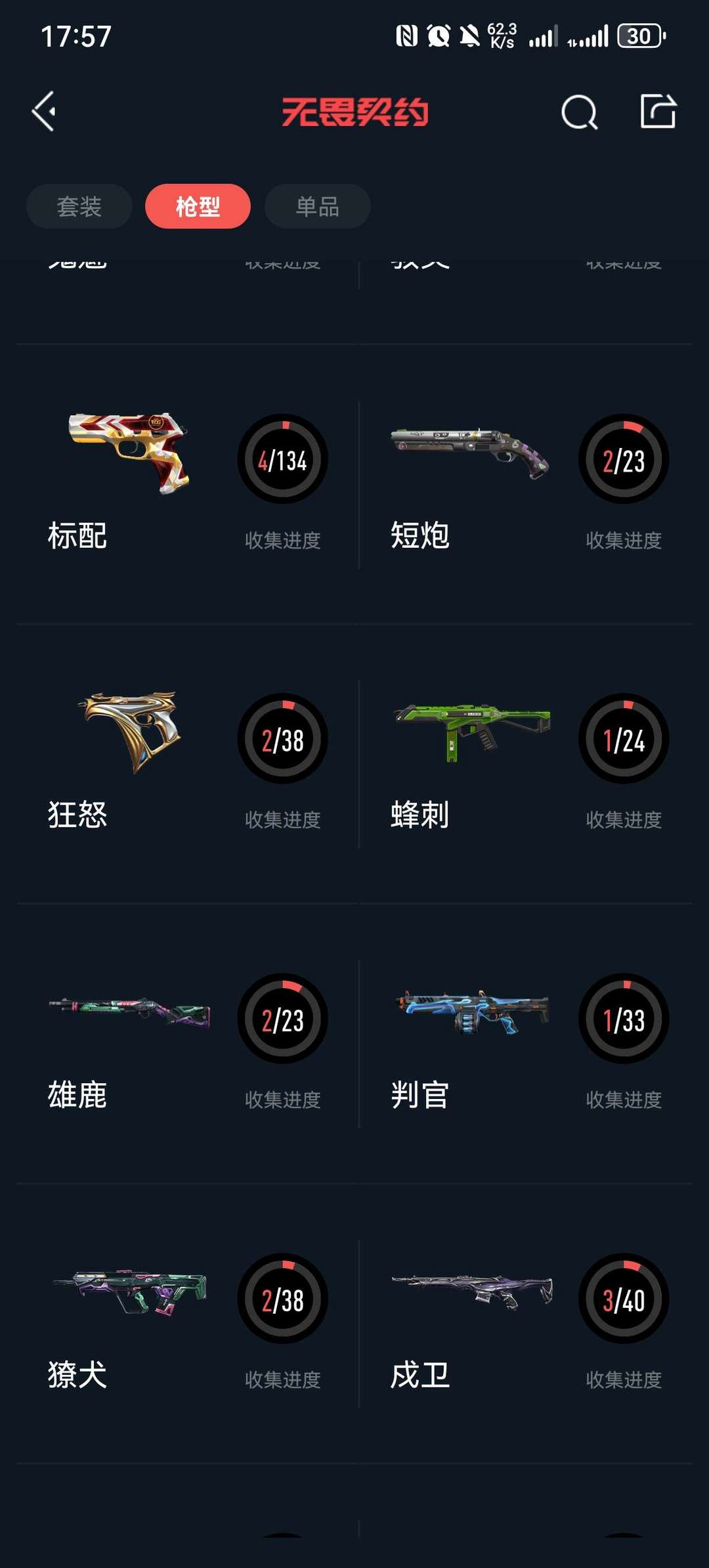Image resolution: width=709 pixels, height=1568 pixels.
Task: View the 狂怒 skin collection
Action: (187, 764)
